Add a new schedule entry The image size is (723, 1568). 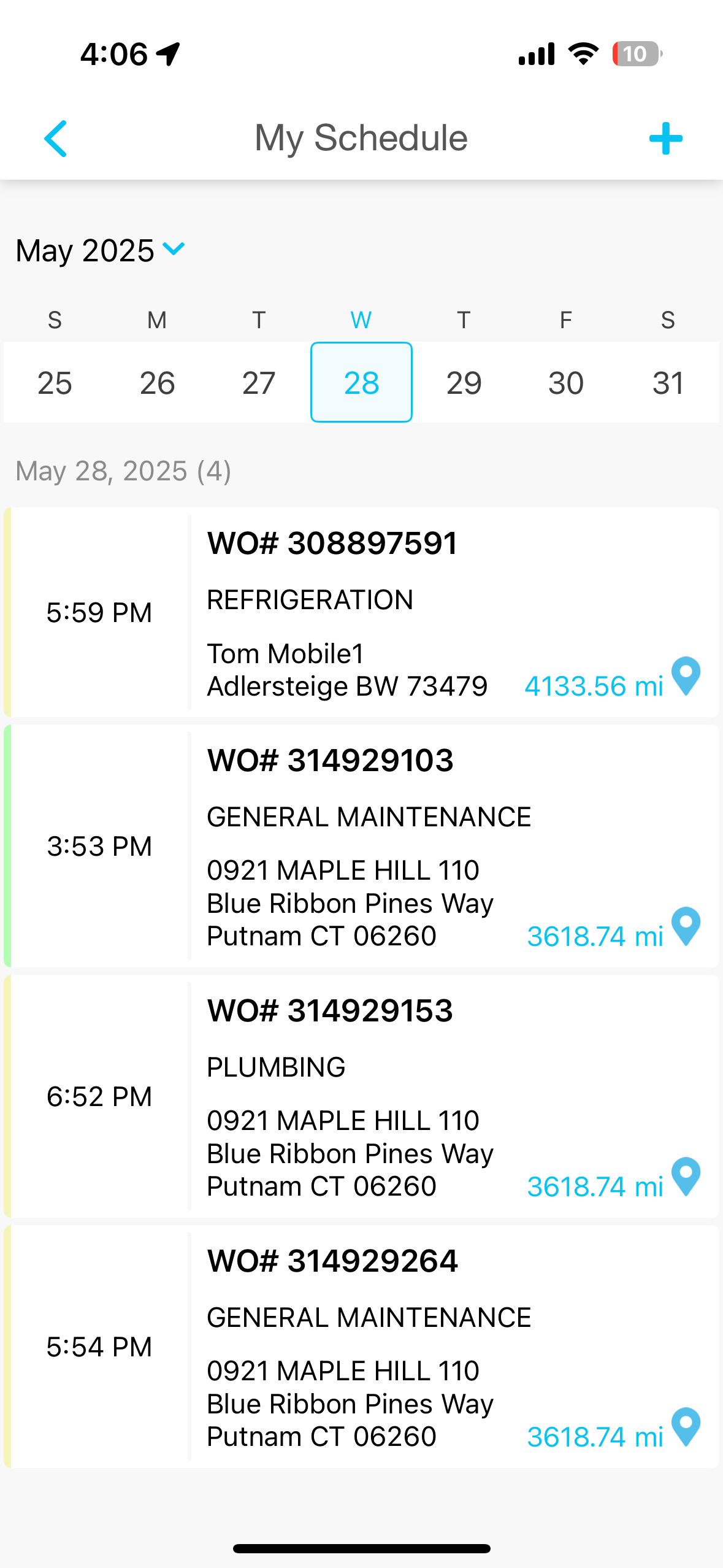pos(665,139)
